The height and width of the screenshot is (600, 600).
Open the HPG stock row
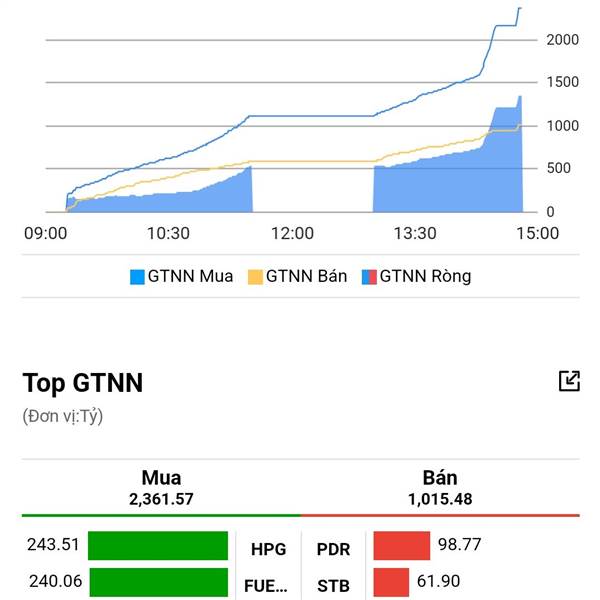(x=267, y=549)
